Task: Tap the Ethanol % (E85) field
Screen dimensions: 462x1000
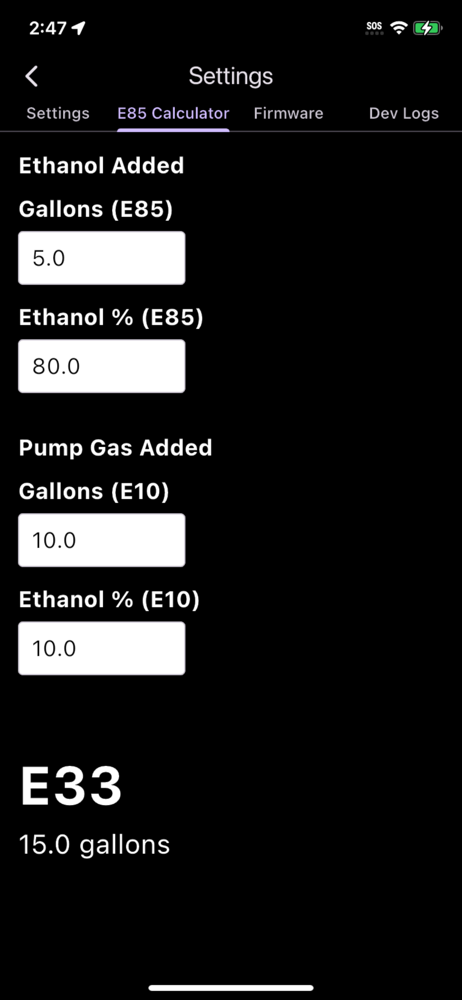Action: click(101, 366)
